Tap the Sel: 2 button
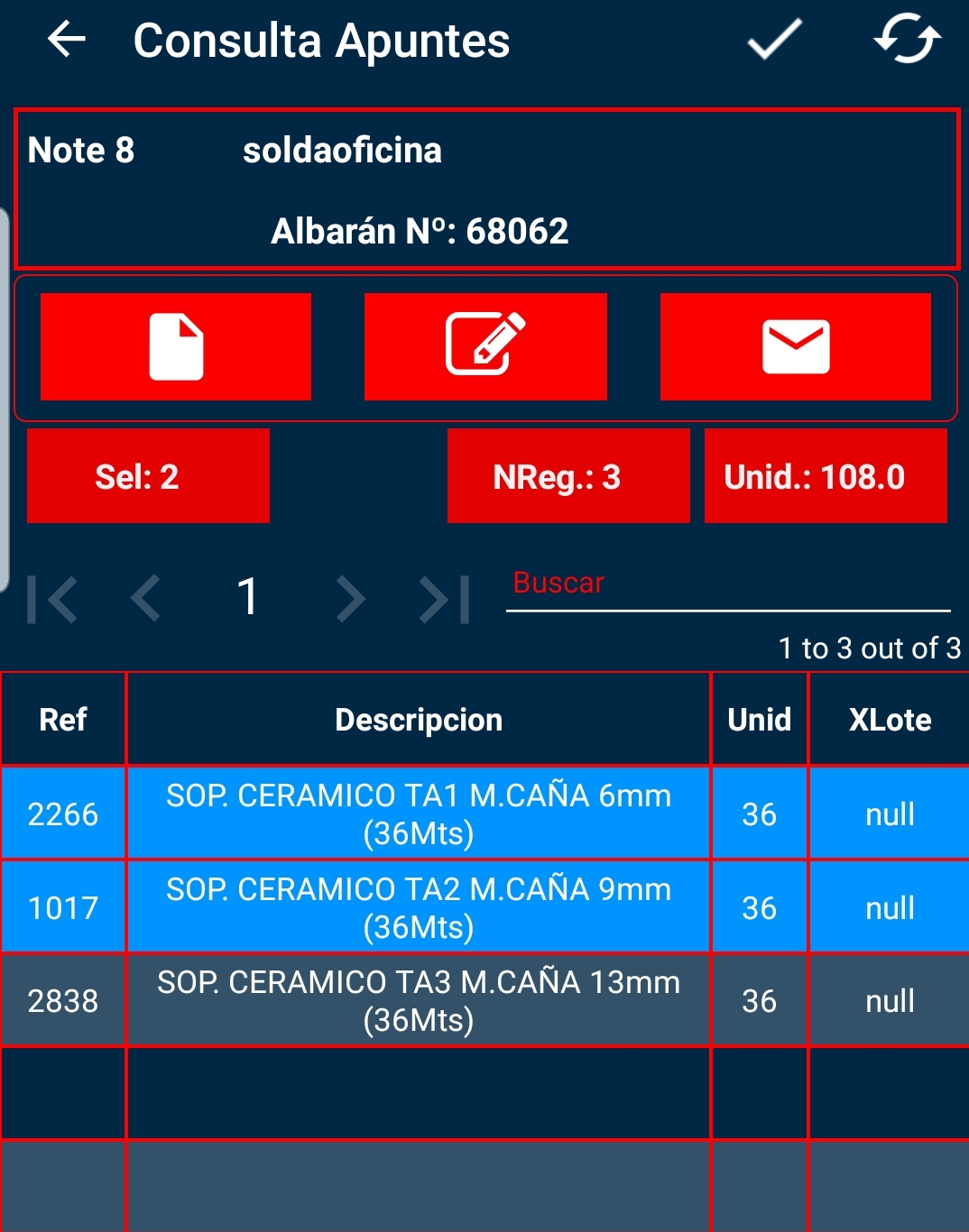Image resolution: width=969 pixels, height=1232 pixels. pos(148,476)
